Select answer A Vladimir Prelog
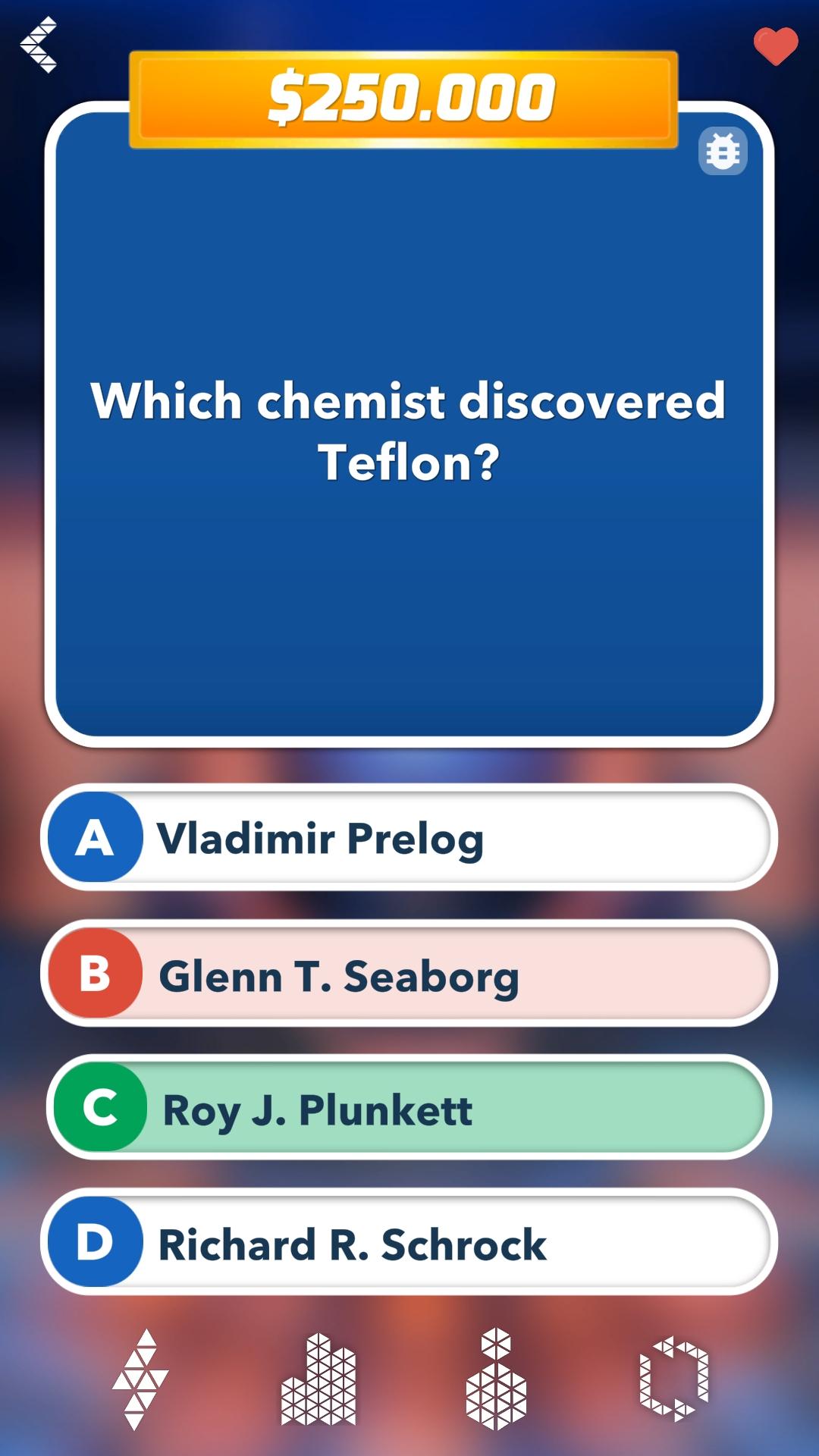Viewport: 819px width, 1456px height. (409, 837)
